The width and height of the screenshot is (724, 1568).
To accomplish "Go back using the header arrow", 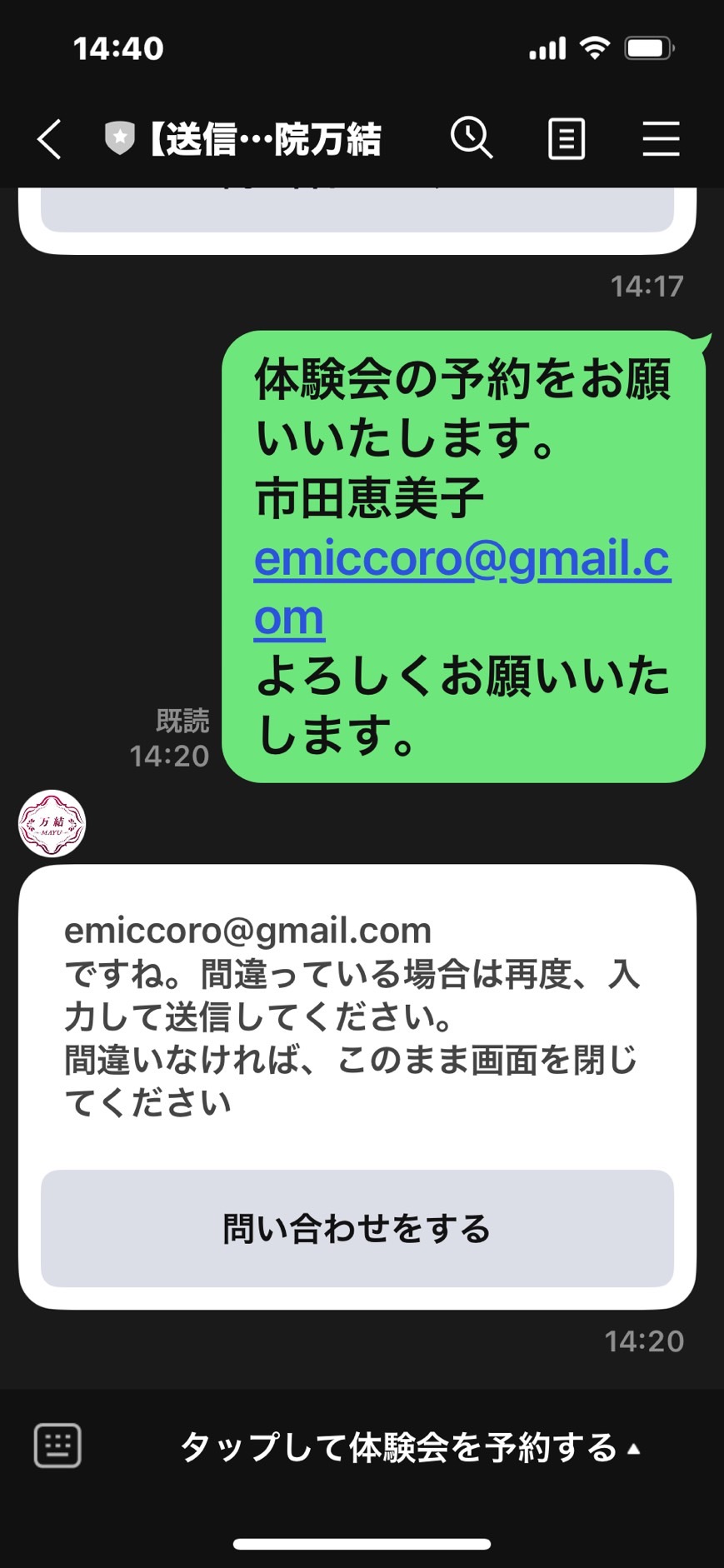I will [49, 138].
